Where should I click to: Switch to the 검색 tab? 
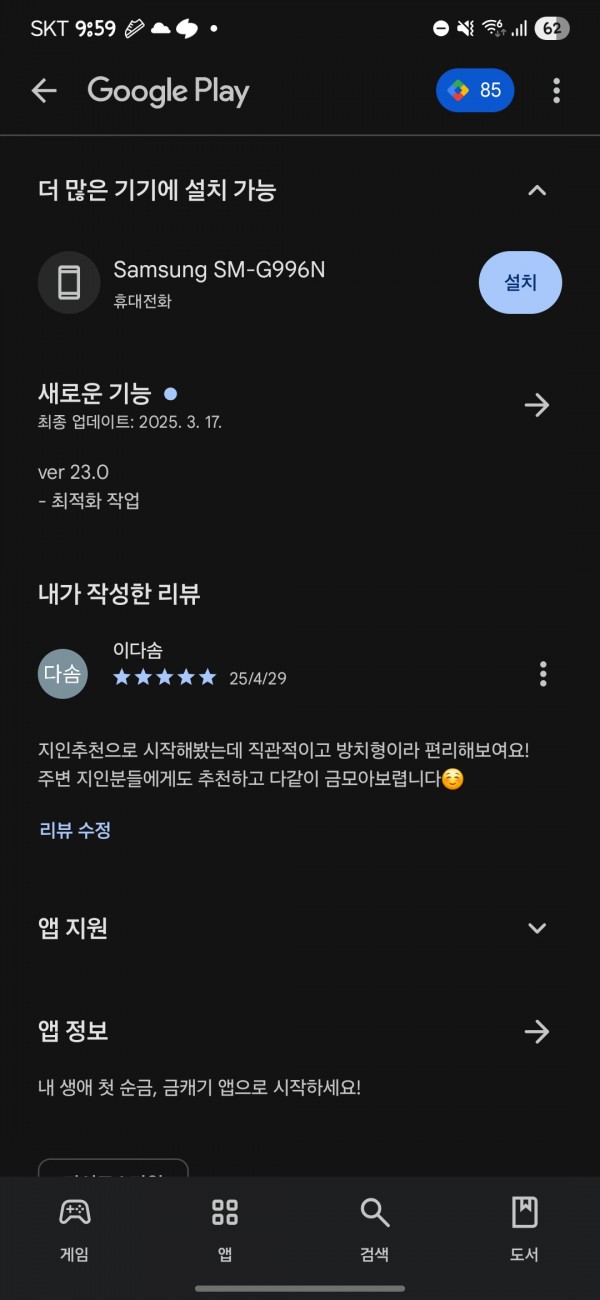[x=375, y=1230]
